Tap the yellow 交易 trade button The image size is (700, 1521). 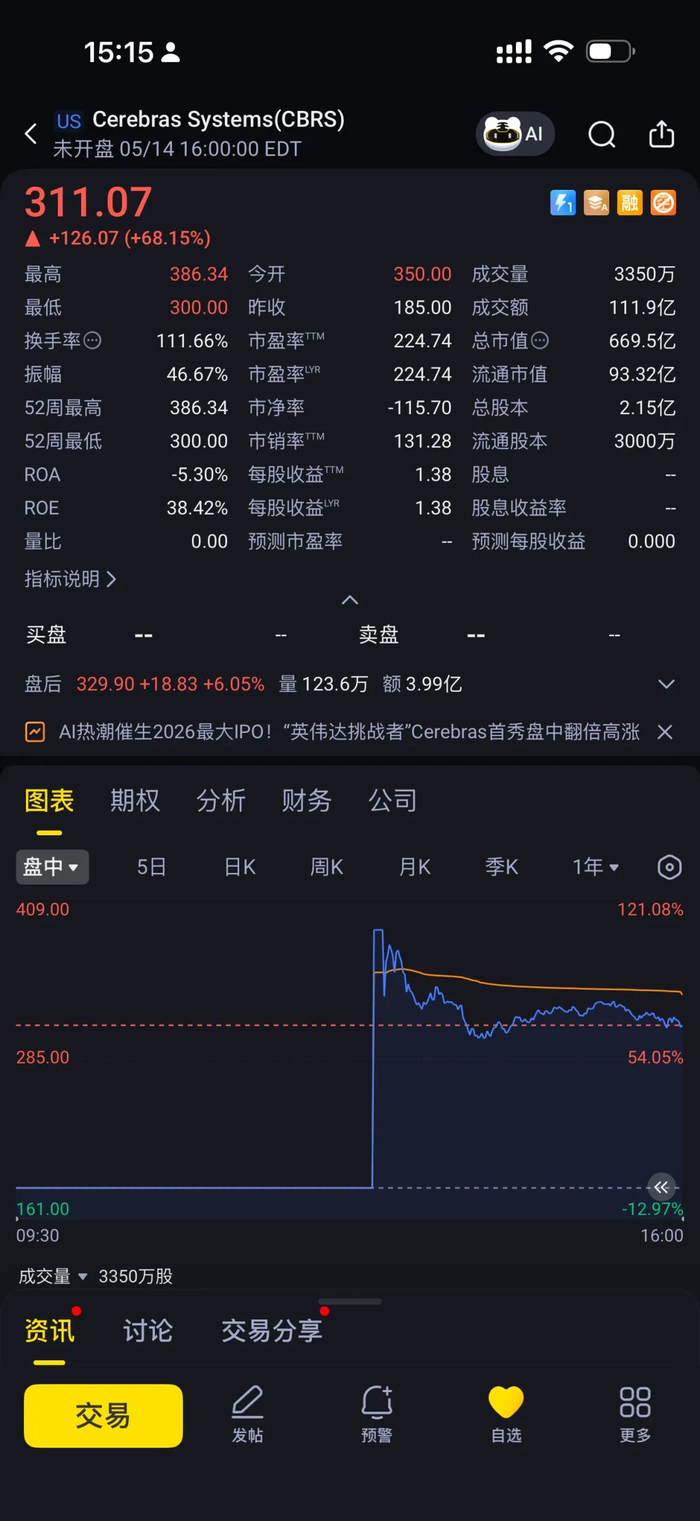103,1416
